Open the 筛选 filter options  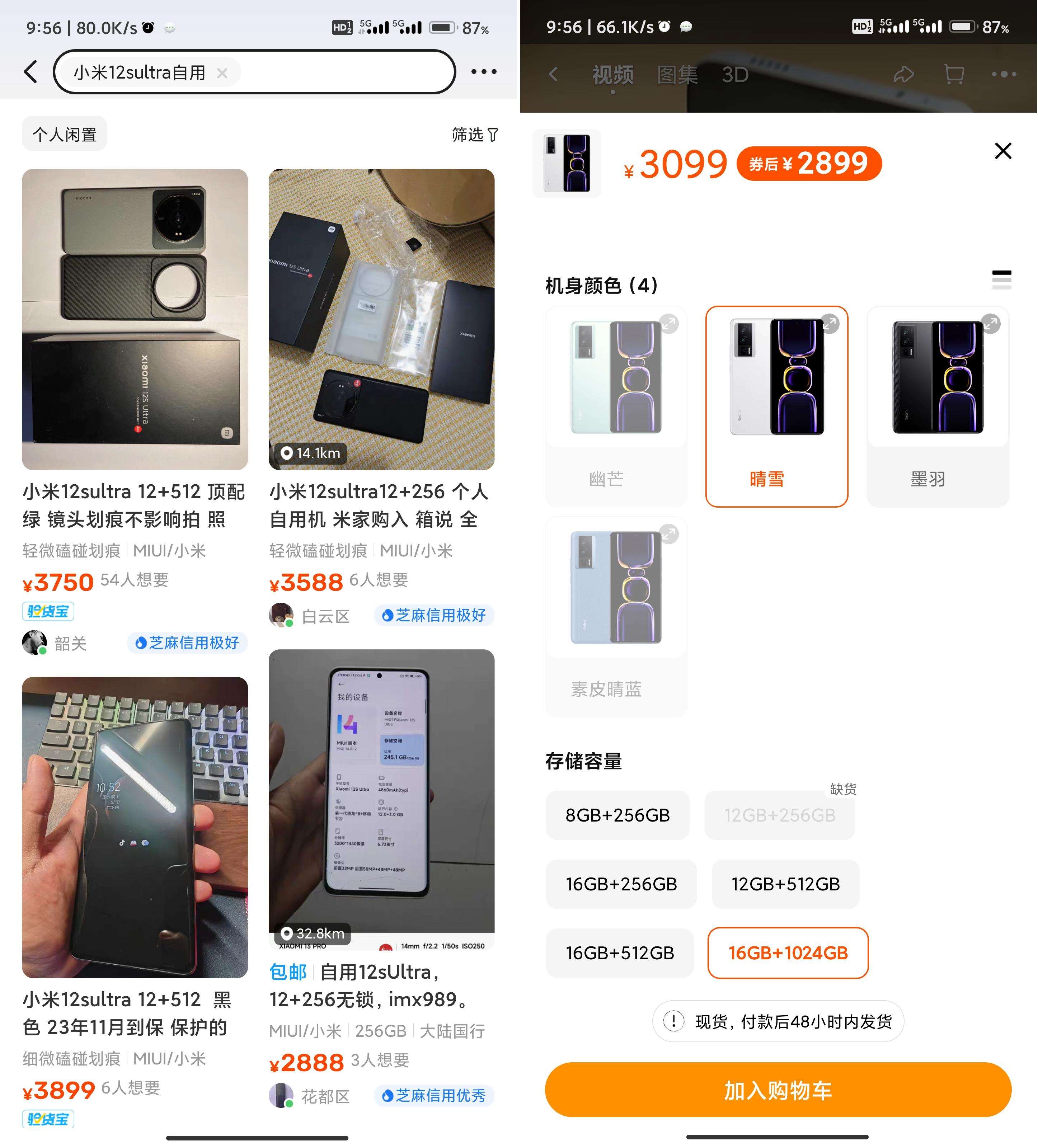[x=474, y=135]
